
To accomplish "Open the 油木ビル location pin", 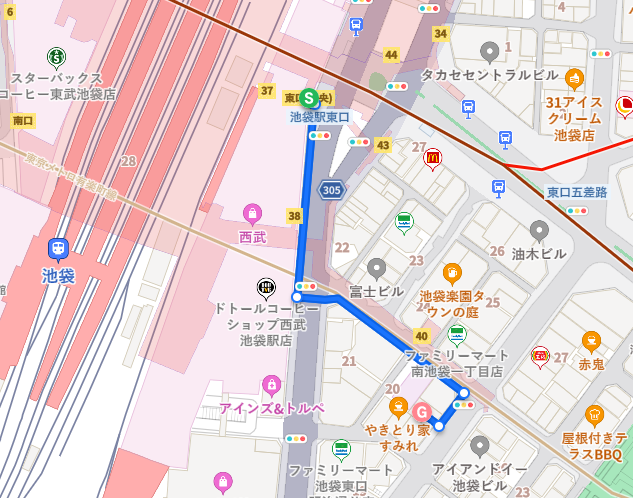I will click(539, 232).
